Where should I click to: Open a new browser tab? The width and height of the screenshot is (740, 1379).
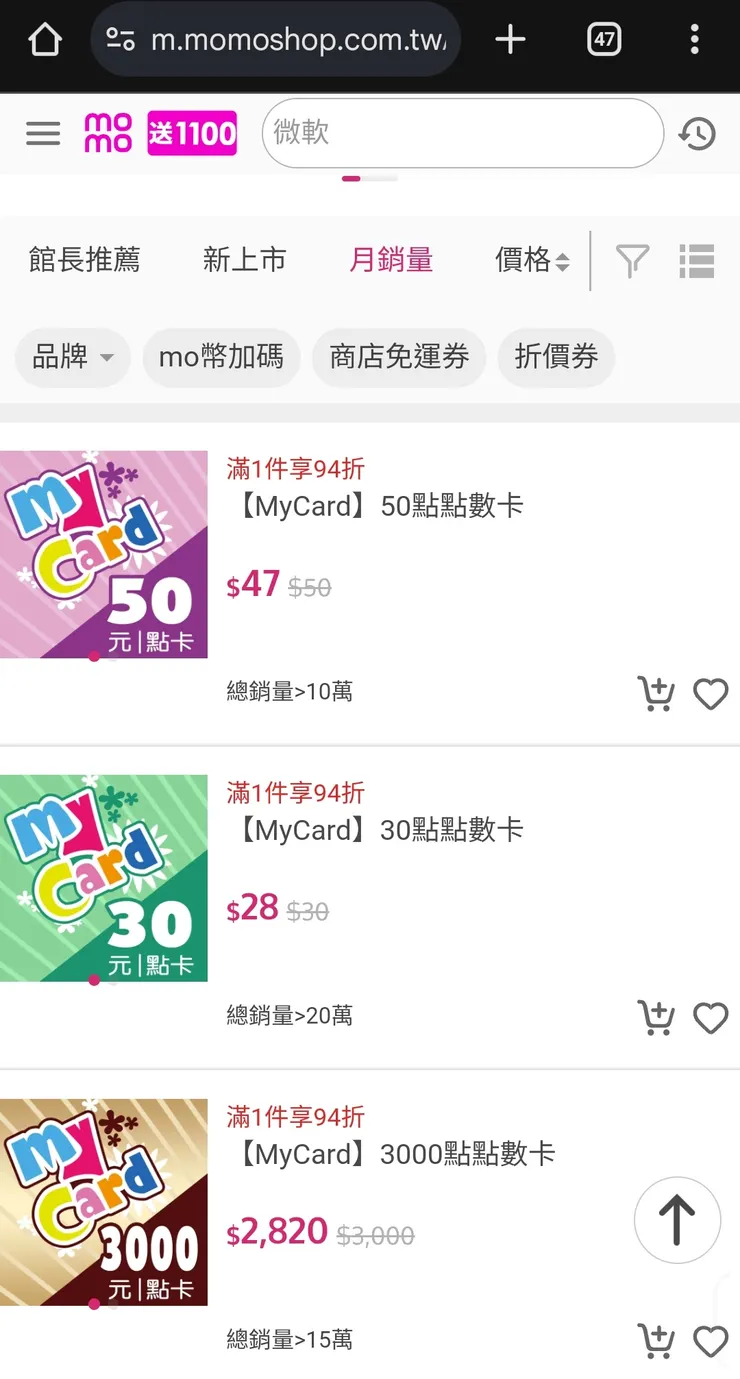510,40
